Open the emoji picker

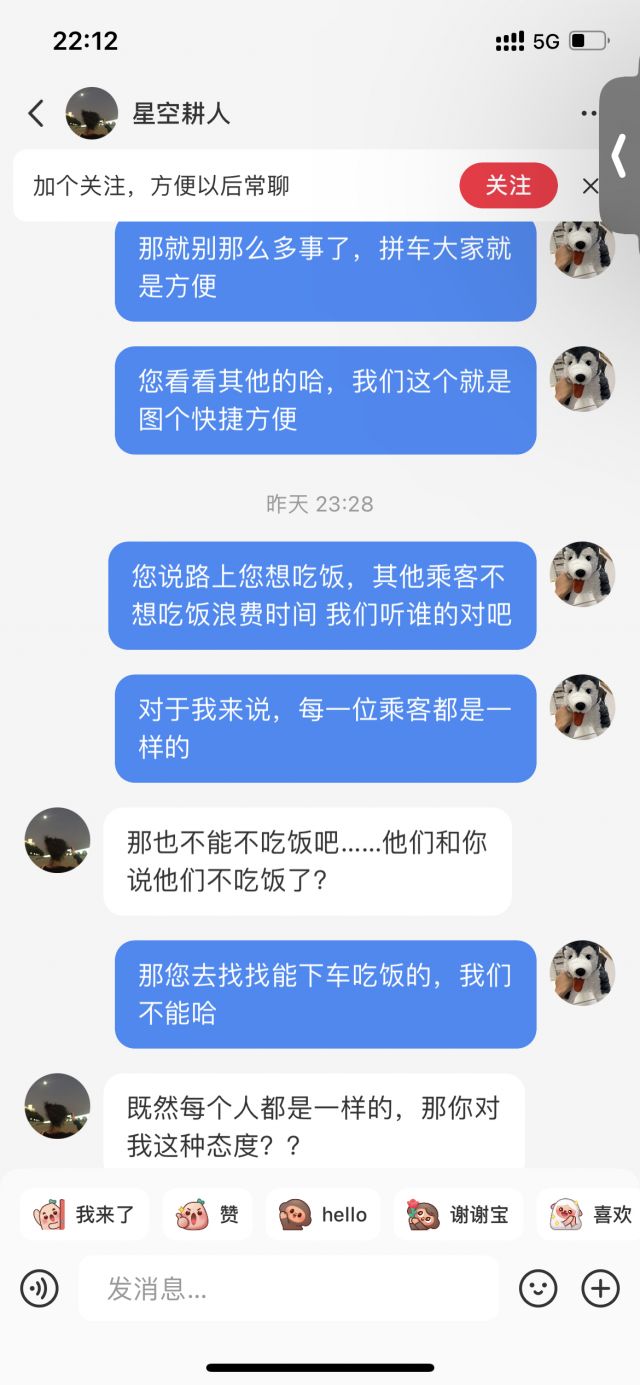pos(538,1289)
